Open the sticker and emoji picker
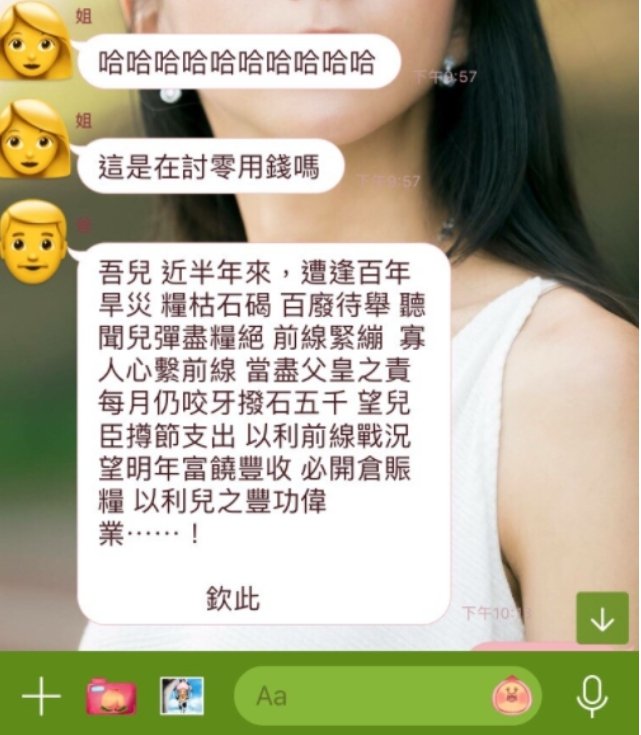The image size is (641, 735). tap(514, 696)
